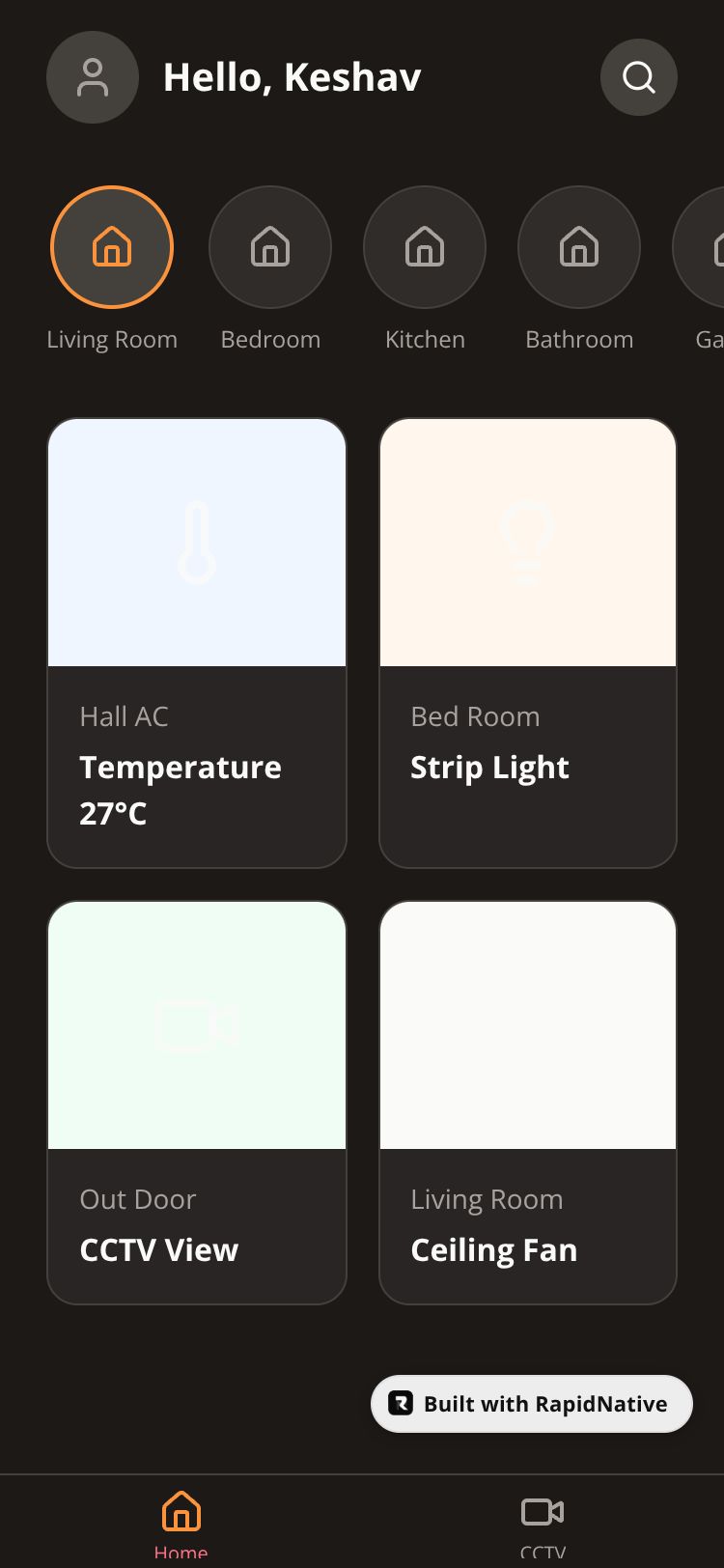
Task: Go to the Home tab
Action: tap(181, 1524)
